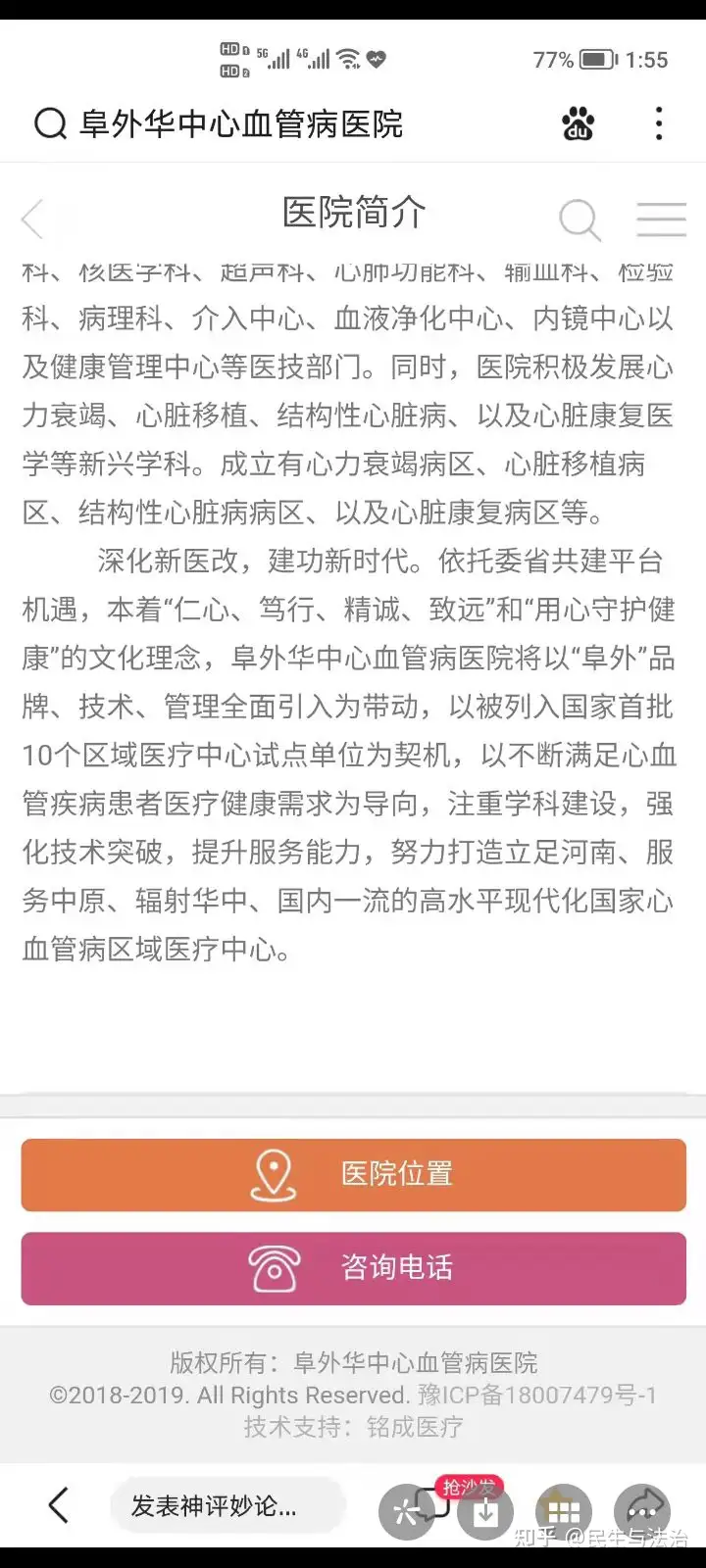This screenshot has width=706, height=1568.
Task: Open the Baidu paw icon
Action: [x=579, y=124]
